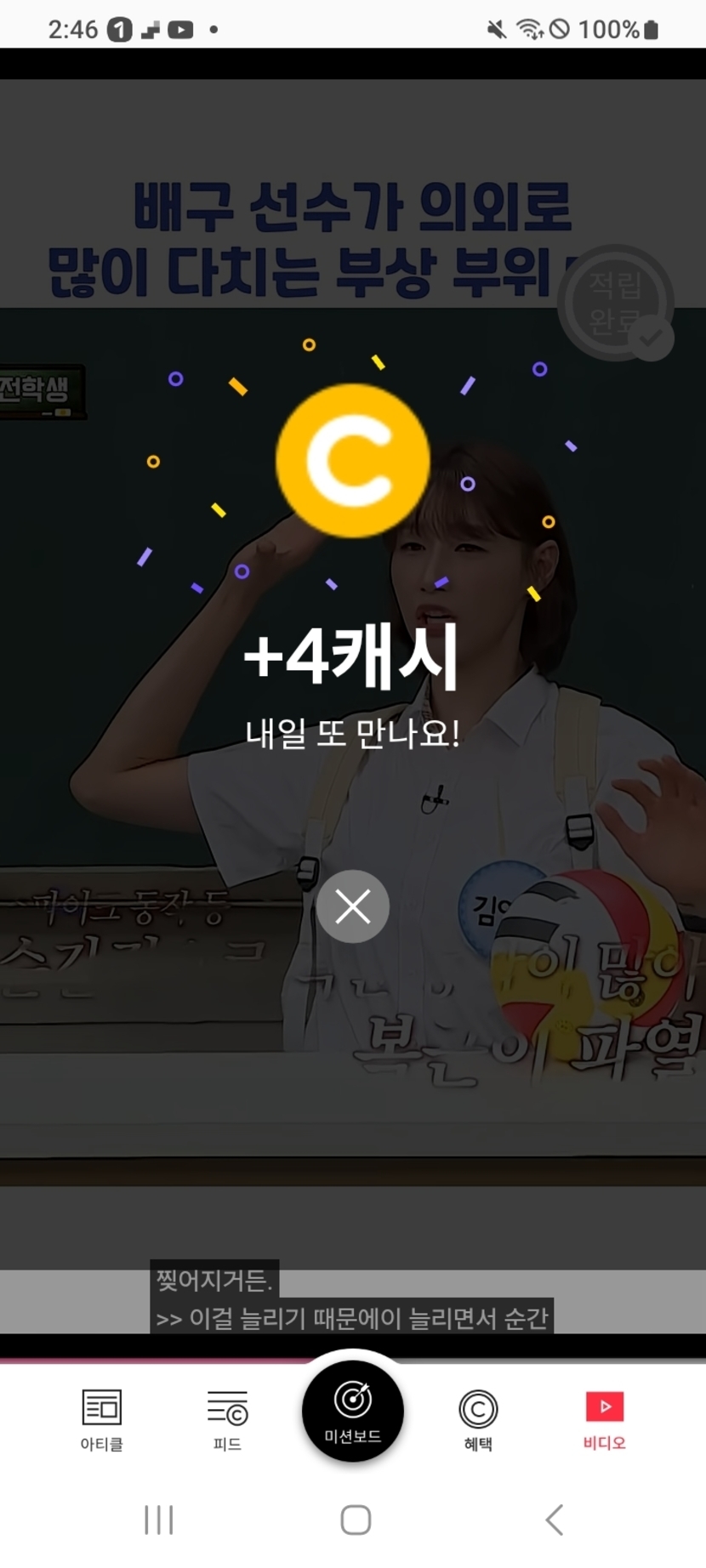Screen dimensions: 706x1568
Task: Dismiss the +4캐시 reward popup
Action: click(353, 906)
